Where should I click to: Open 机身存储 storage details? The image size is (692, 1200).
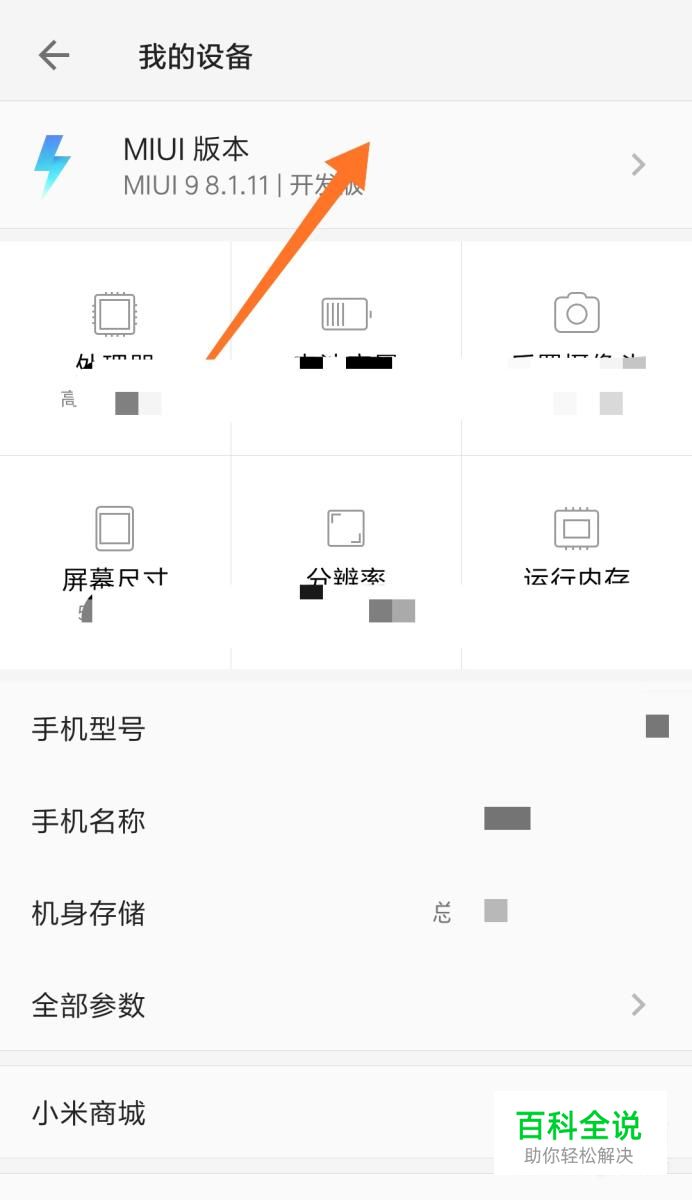pyautogui.click(x=346, y=913)
